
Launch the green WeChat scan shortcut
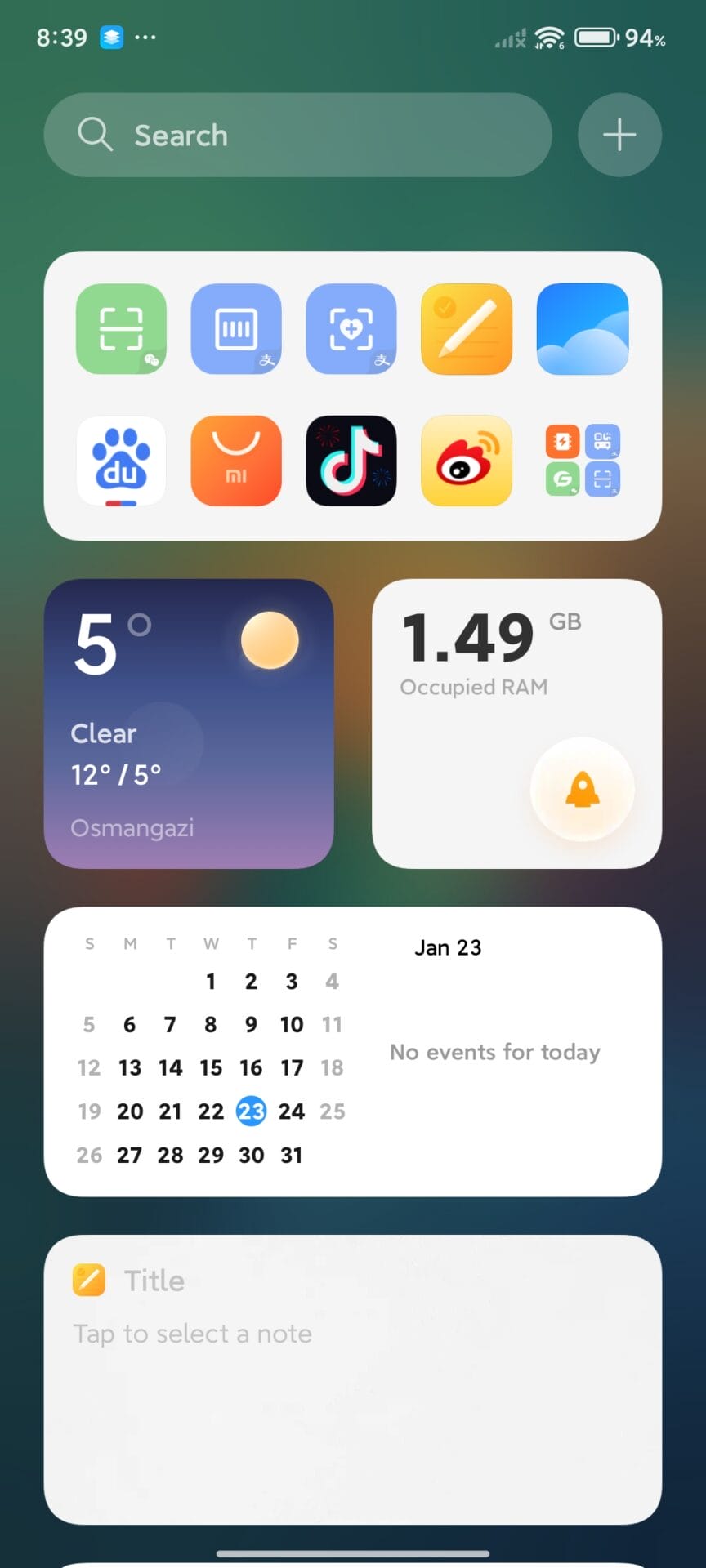click(x=121, y=328)
